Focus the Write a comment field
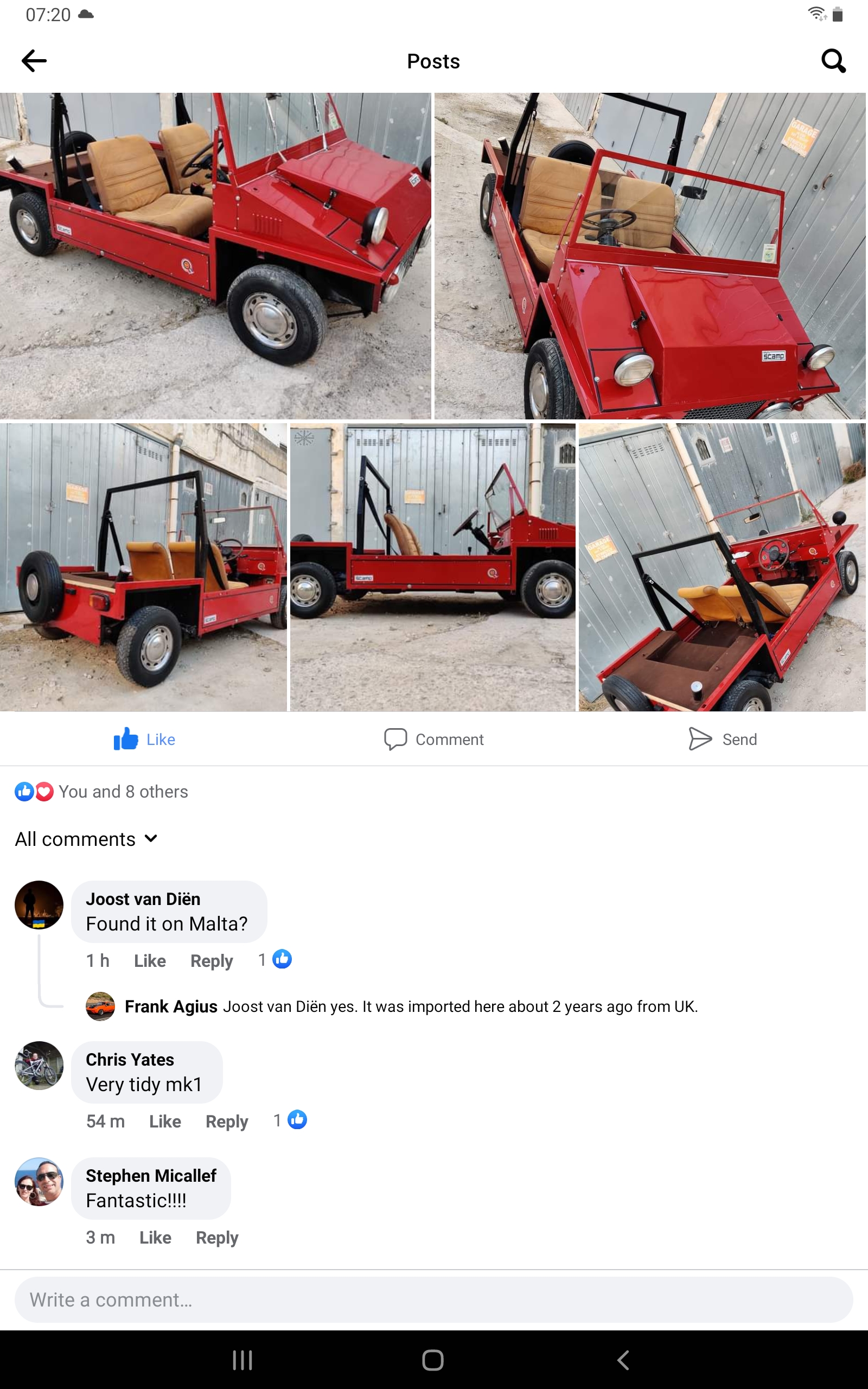Viewport: 868px width, 1389px height. click(x=433, y=1300)
